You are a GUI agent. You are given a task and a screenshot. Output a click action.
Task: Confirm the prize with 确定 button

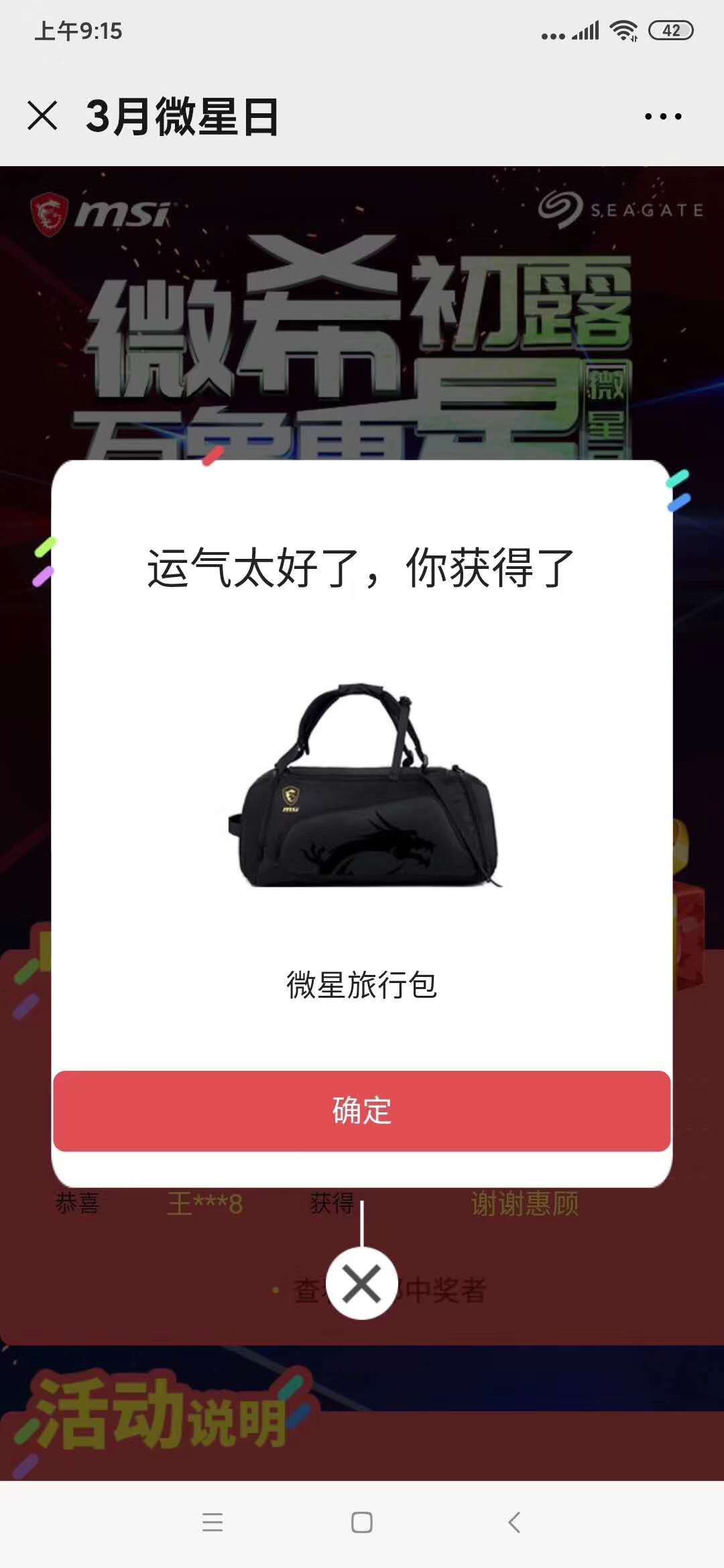coord(362,1110)
